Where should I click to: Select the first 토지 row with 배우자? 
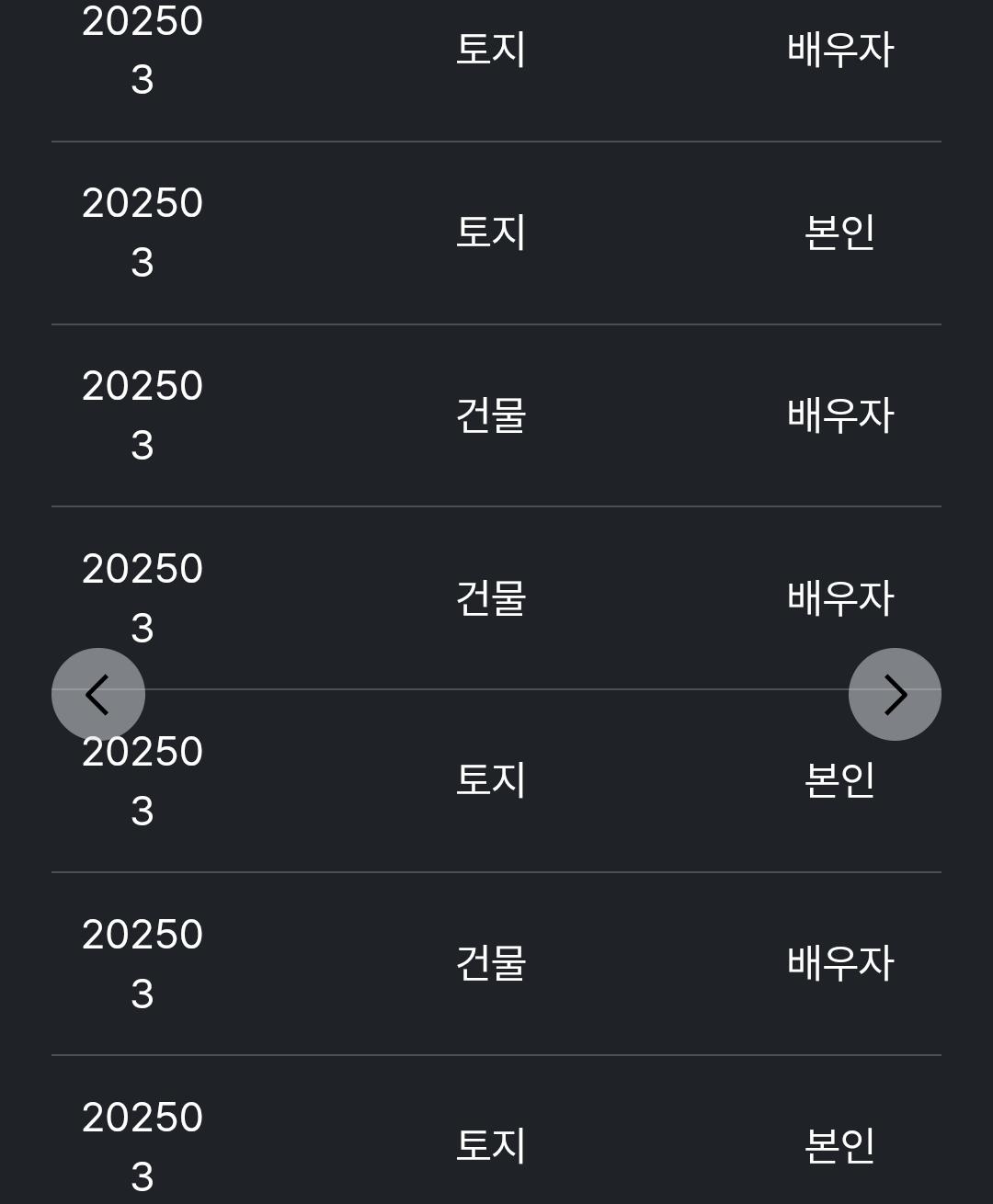(x=496, y=51)
